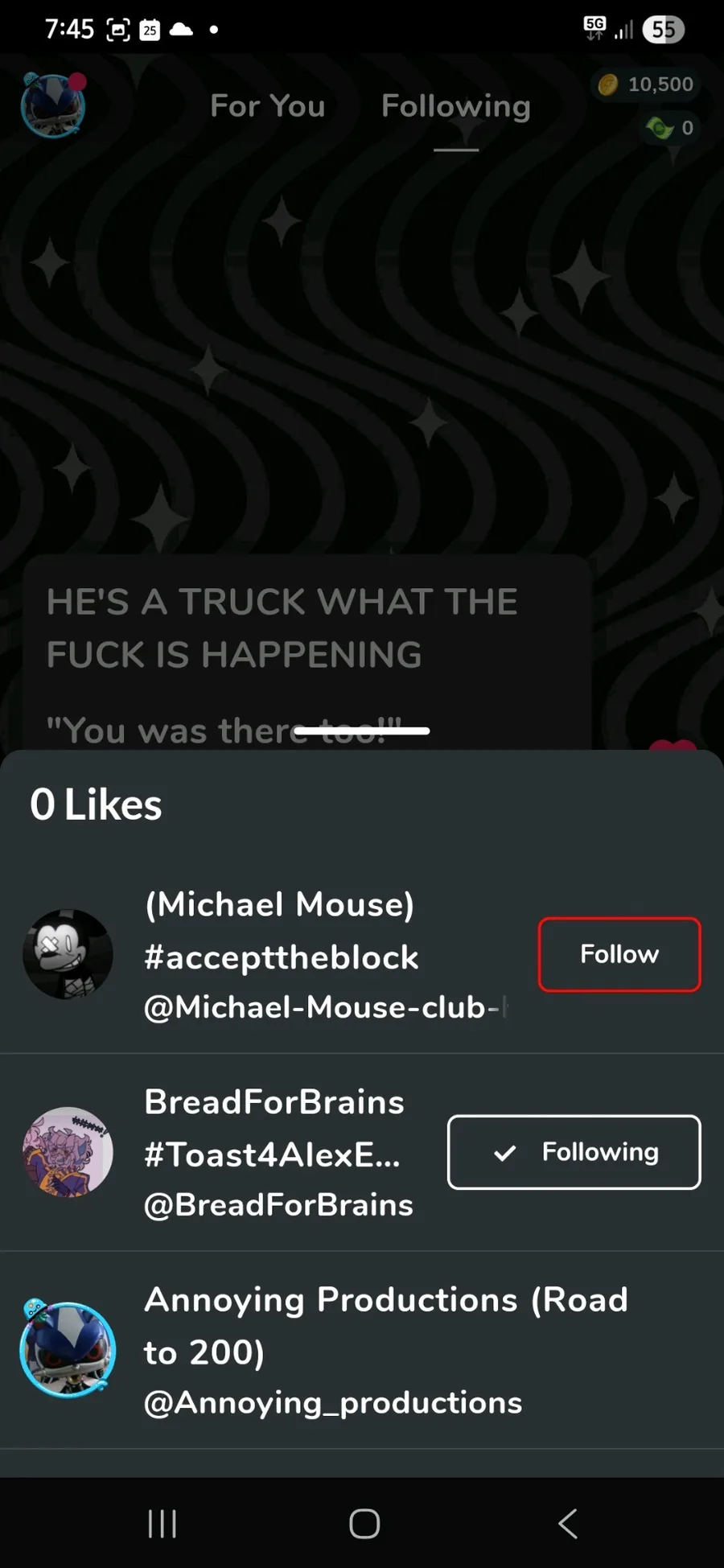The height and width of the screenshot is (1568, 724).
Task: Open Michael Mouse's profile row
Action: (362, 955)
